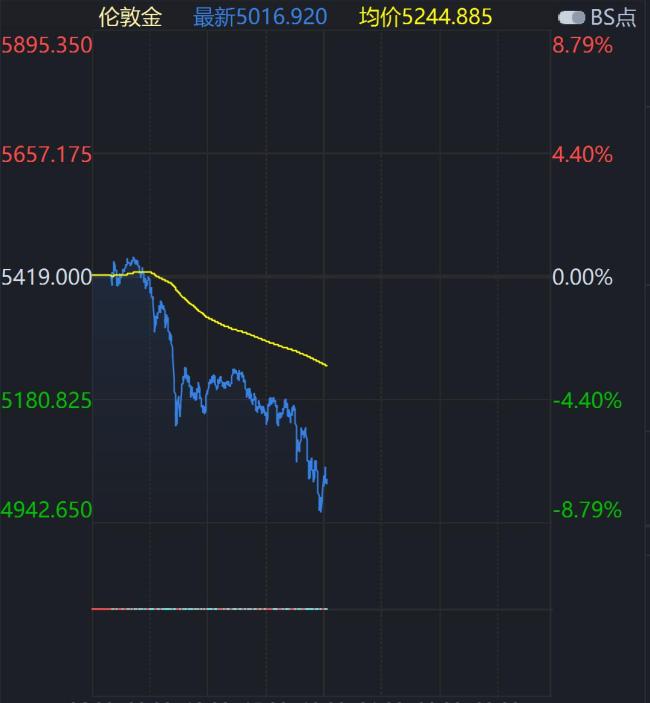Toggle the BS点 switch
The image size is (650, 703).
pyautogui.click(x=572, y=18)
